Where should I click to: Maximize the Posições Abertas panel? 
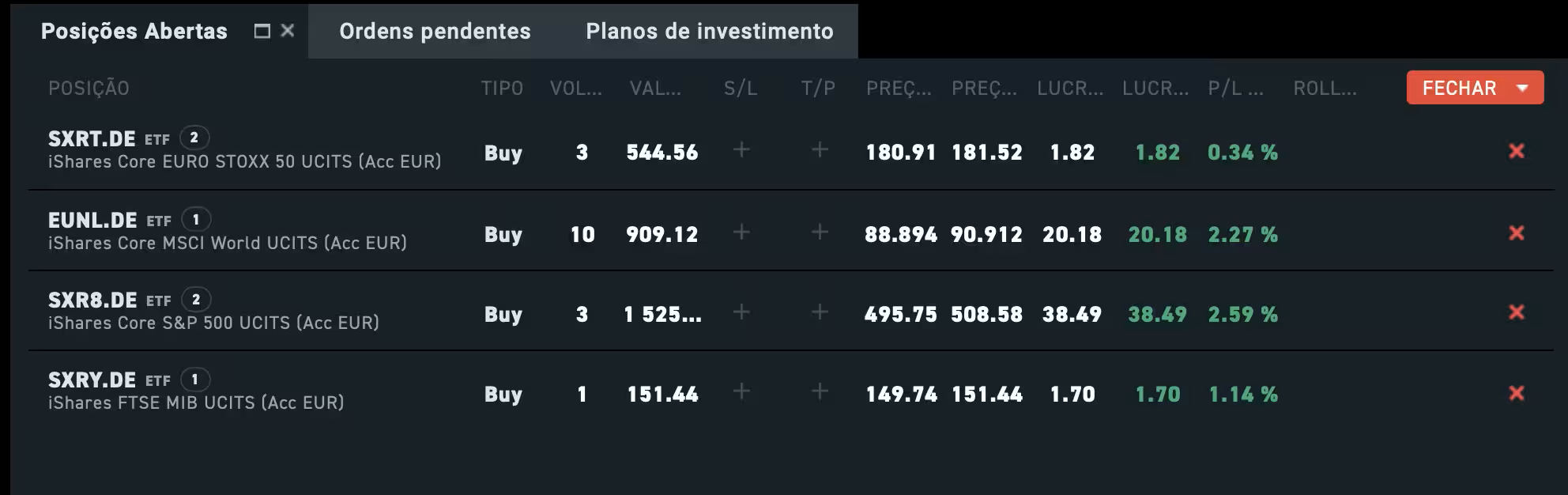tap(262, 31)
